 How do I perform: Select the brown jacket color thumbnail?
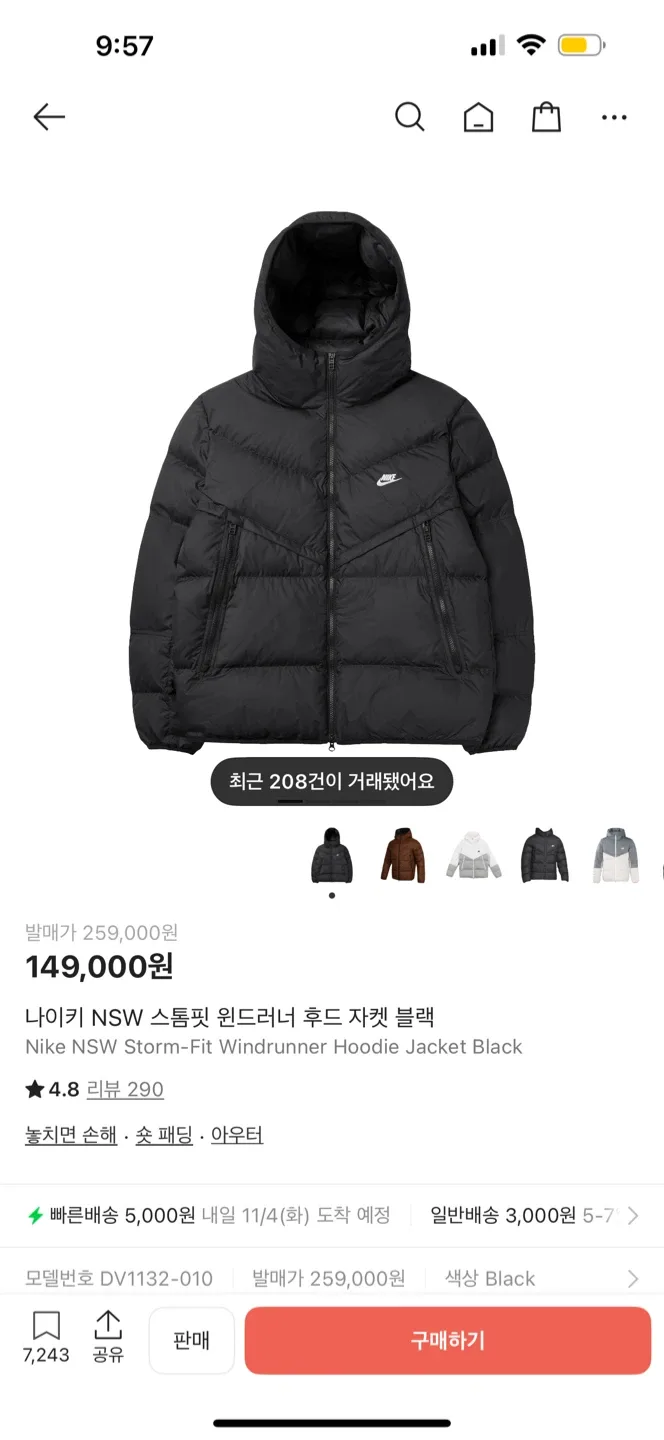tap(403, 856)
